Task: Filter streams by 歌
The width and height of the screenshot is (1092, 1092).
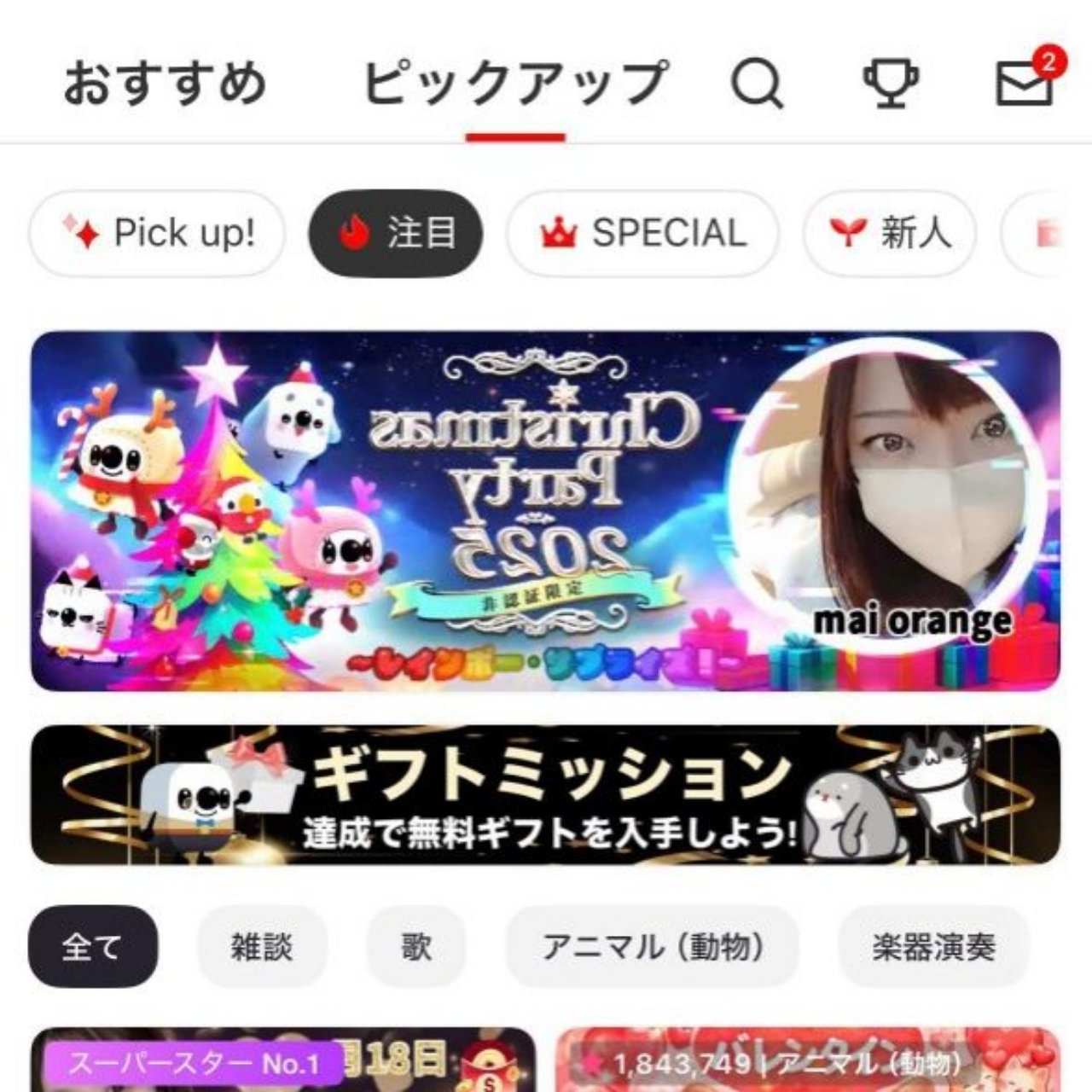Action: pos(416,946)
